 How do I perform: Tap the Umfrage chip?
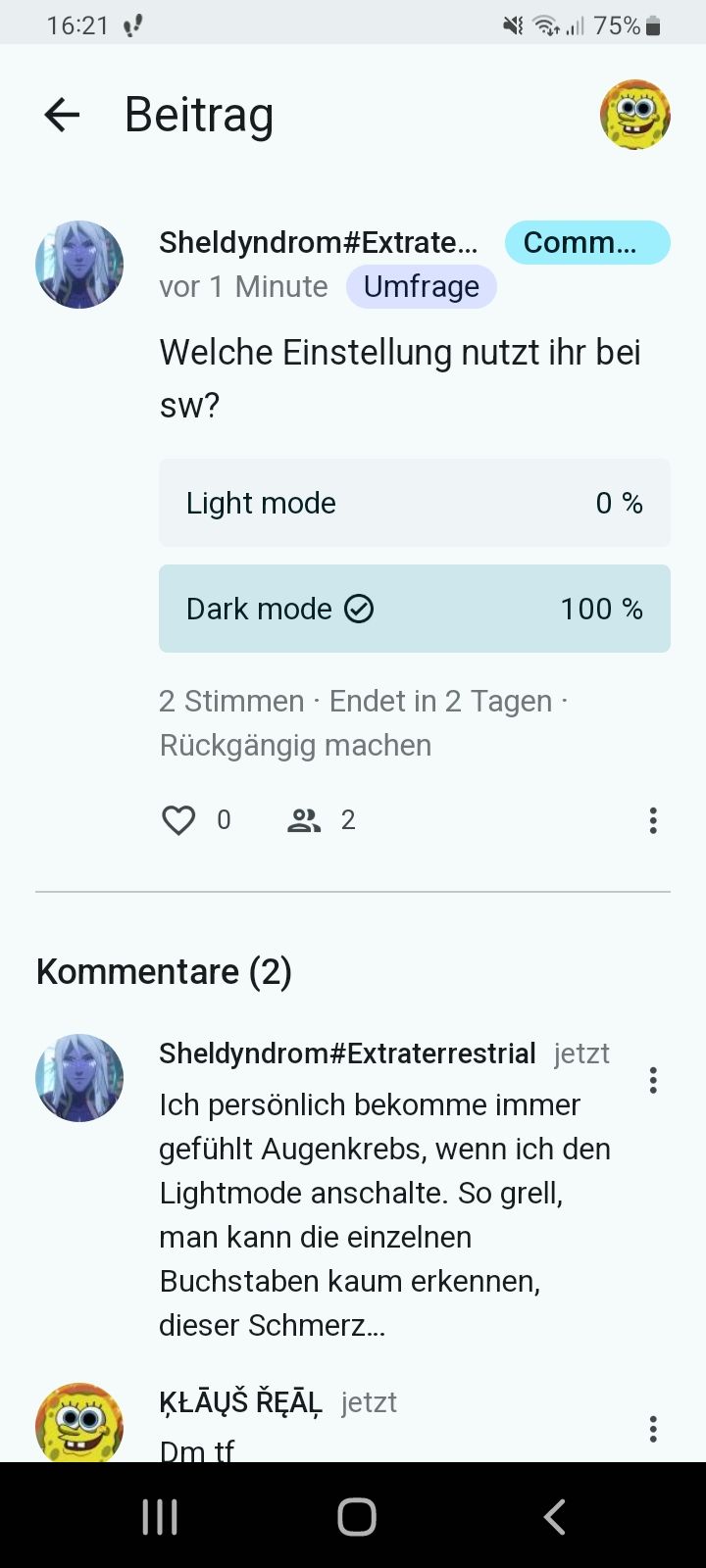click(x=421, y=287)
